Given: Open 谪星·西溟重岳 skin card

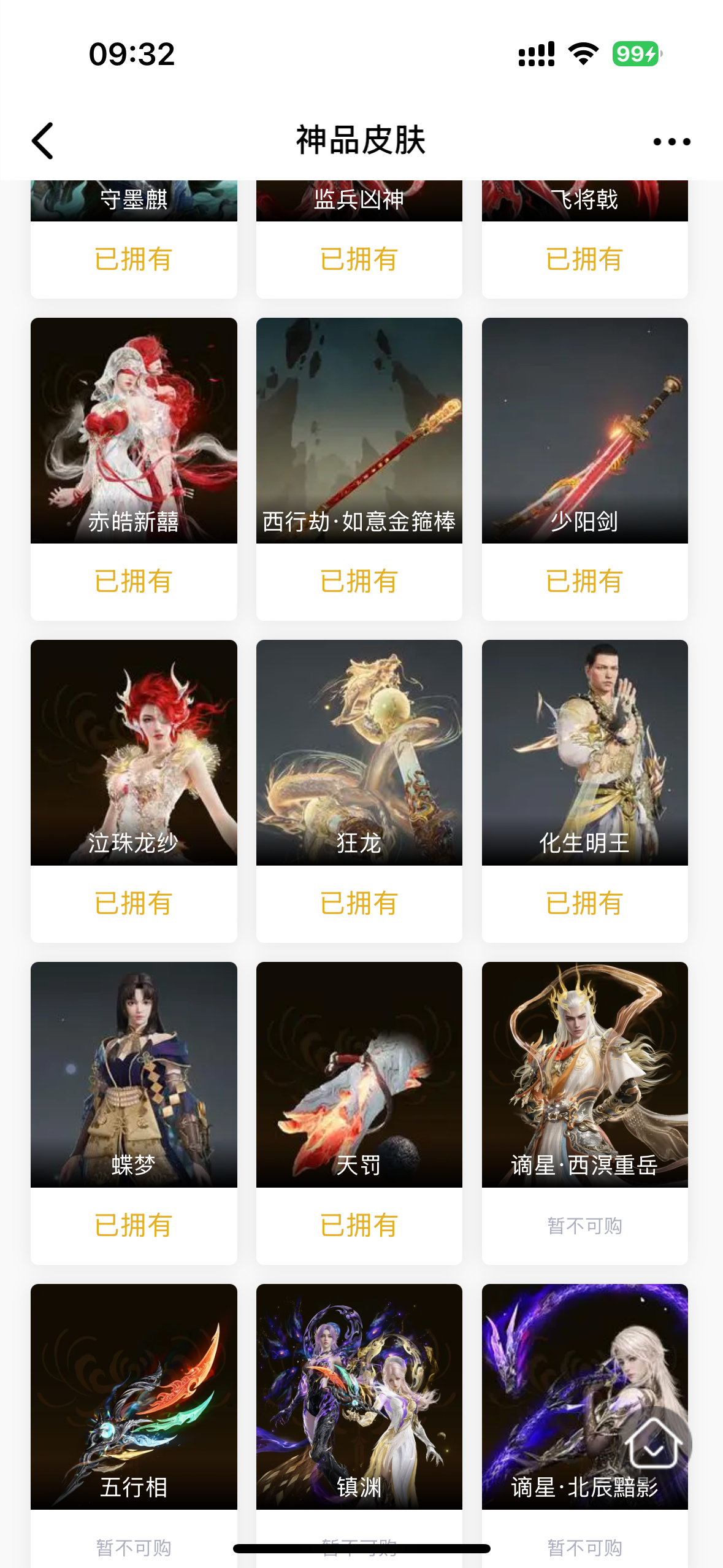Looking at the screenshot, I should pyautogui.click(x=584, y=1074).
